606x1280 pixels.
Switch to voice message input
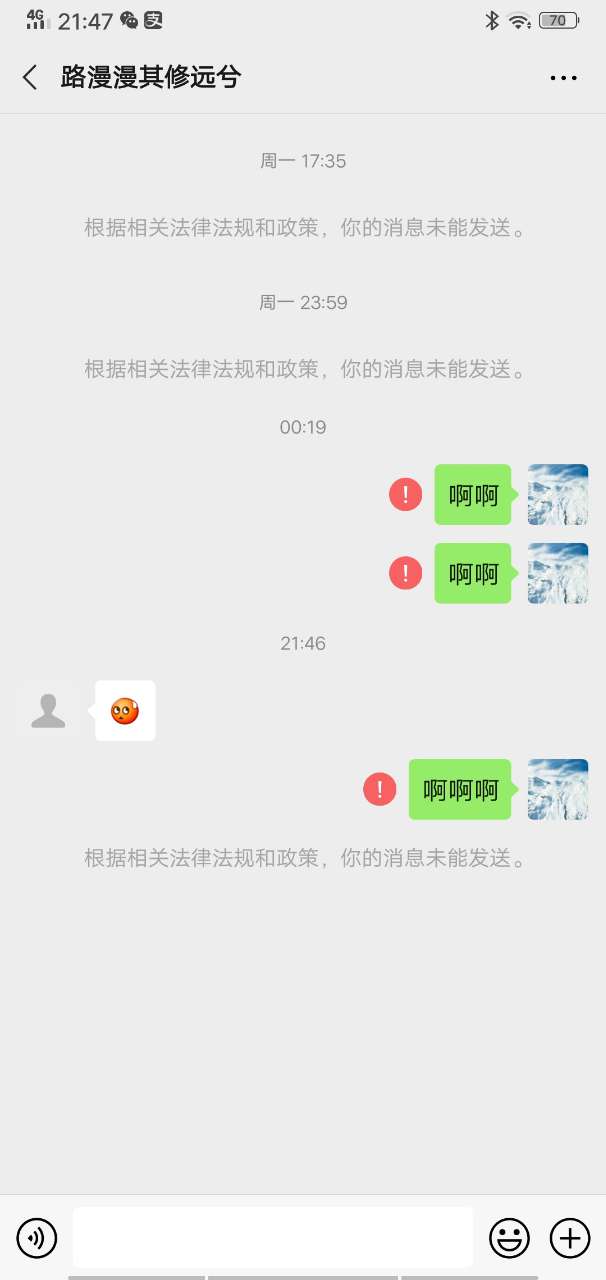pyautogui.click(x=37, y=1239)
